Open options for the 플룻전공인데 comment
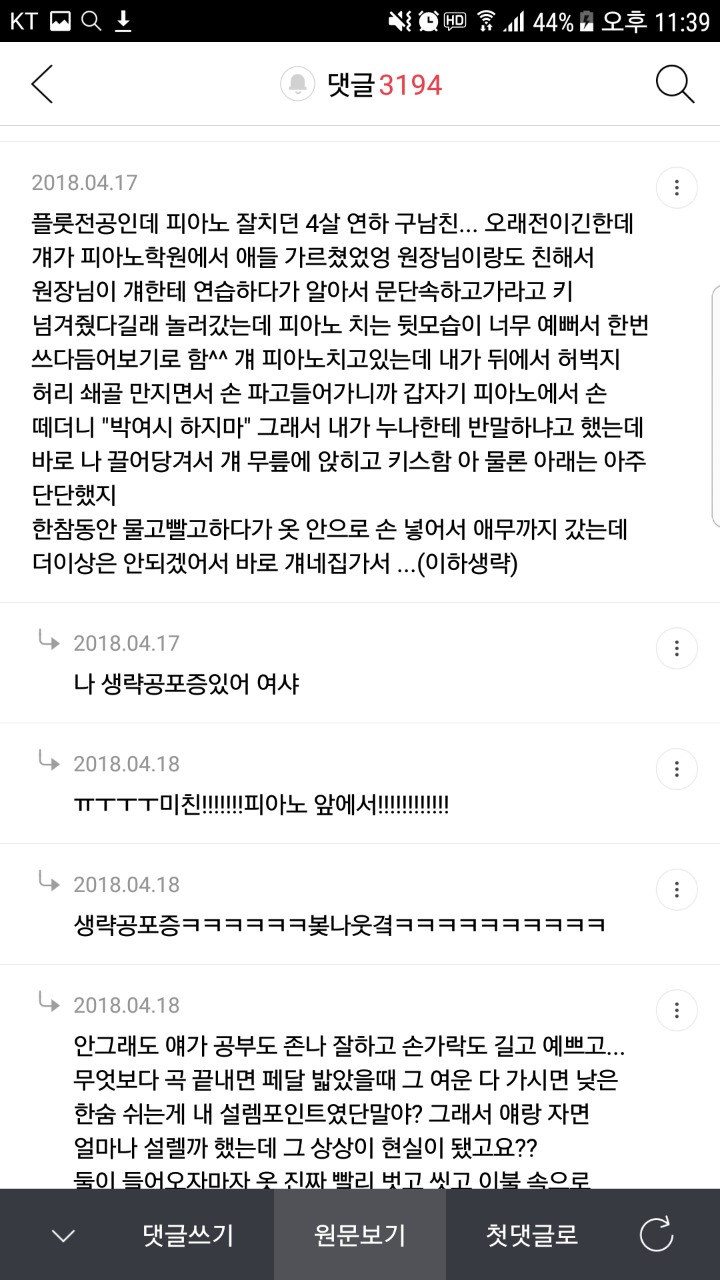720x1280 pixels. 677,187
